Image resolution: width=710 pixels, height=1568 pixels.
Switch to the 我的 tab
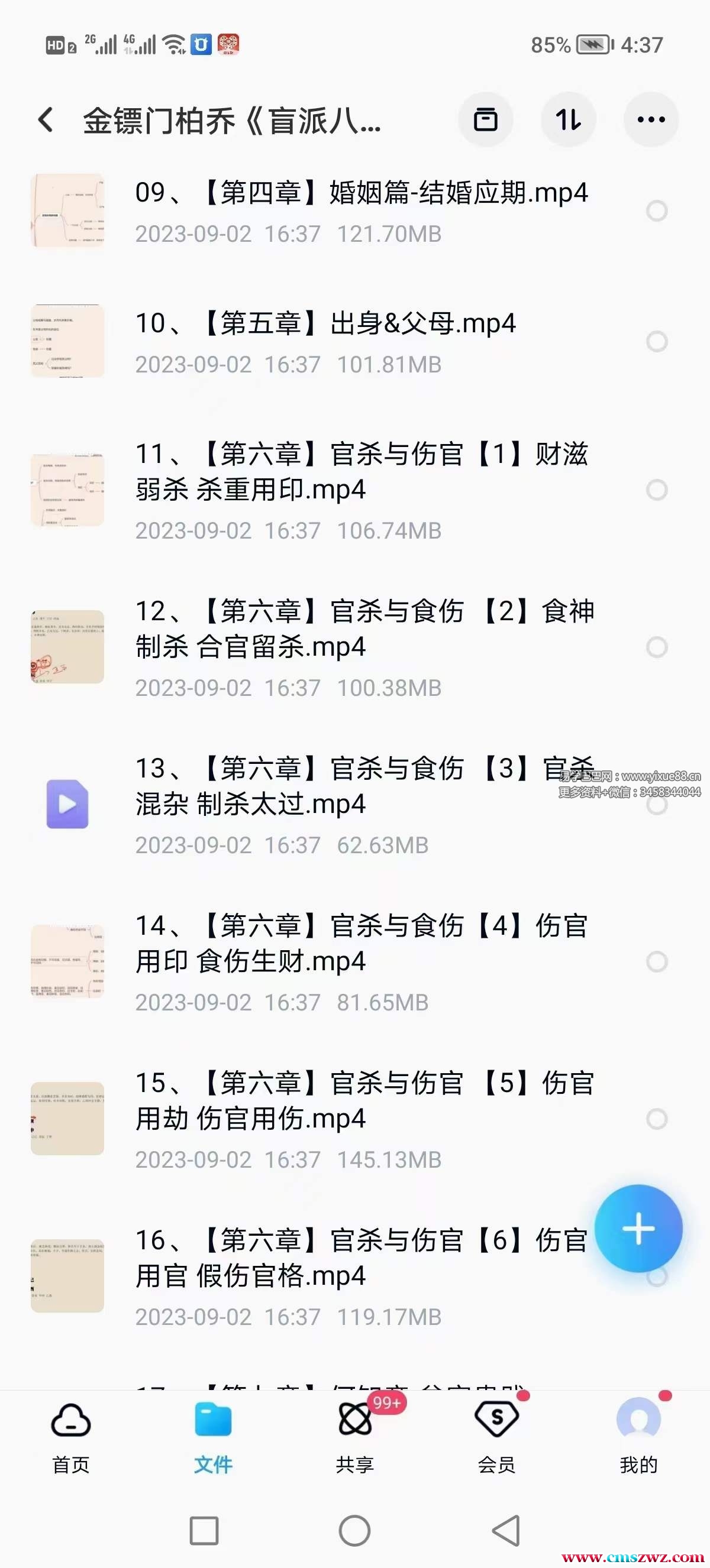638,1438
